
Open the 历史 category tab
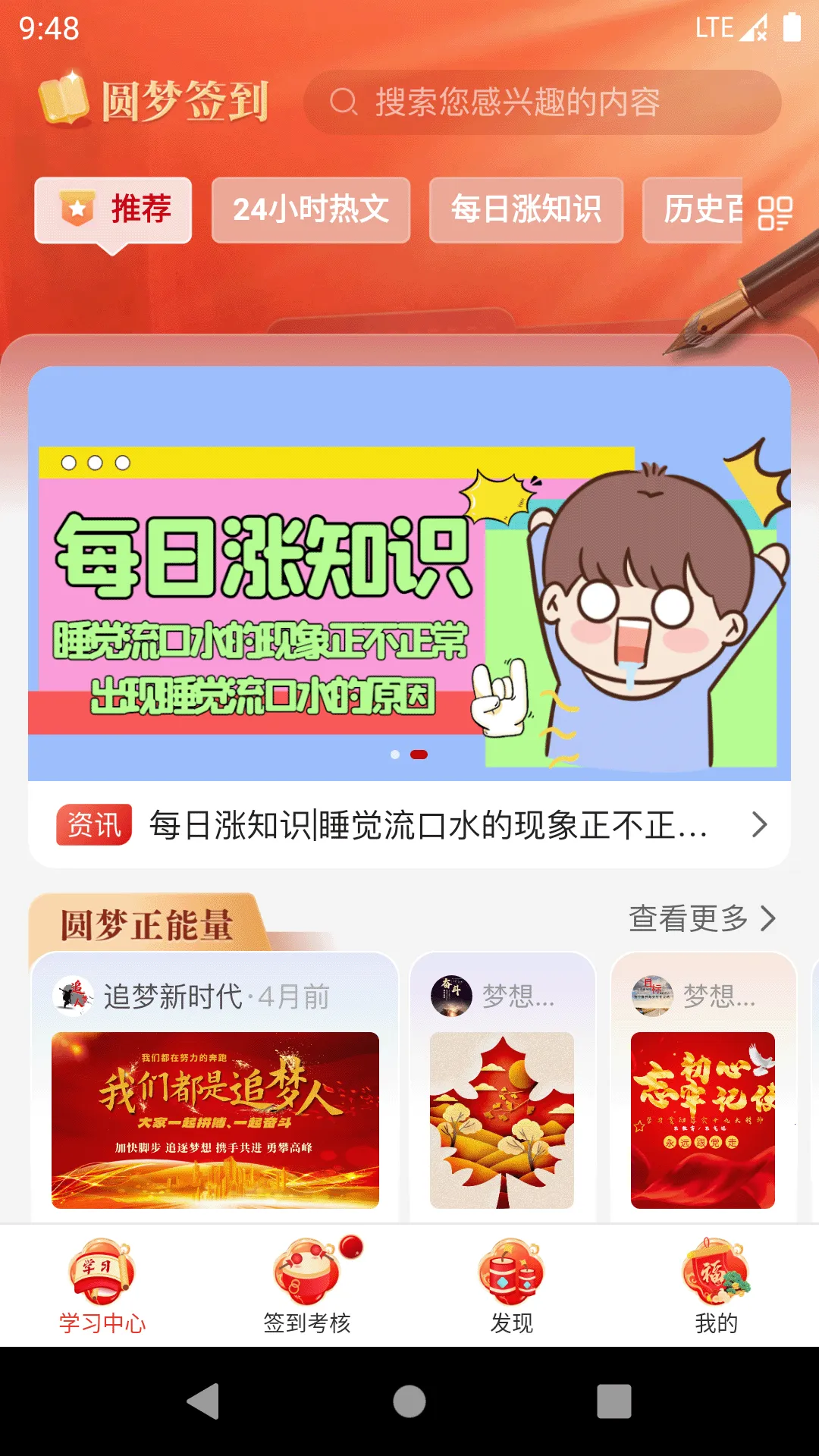point(694,211)
